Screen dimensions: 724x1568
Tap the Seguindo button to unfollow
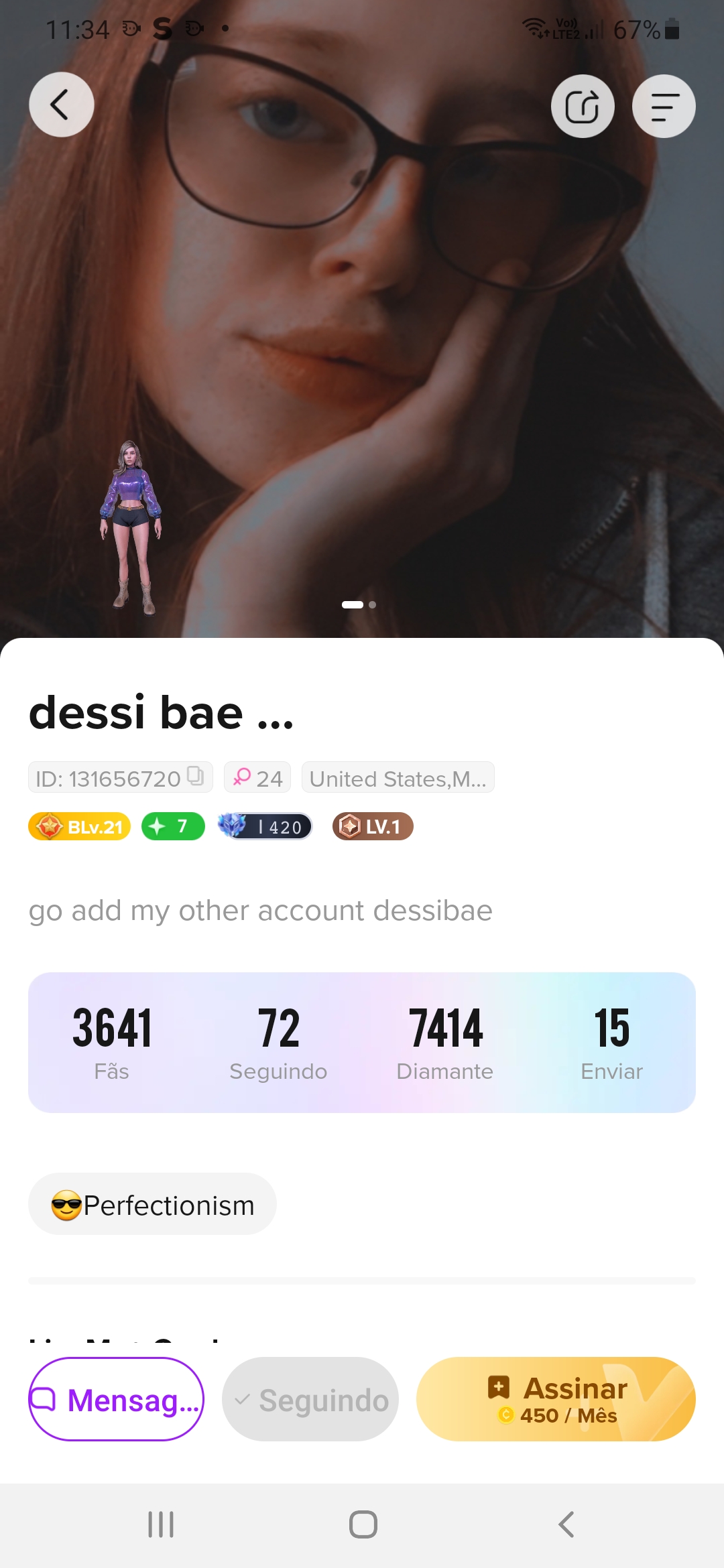(310, 1399)
